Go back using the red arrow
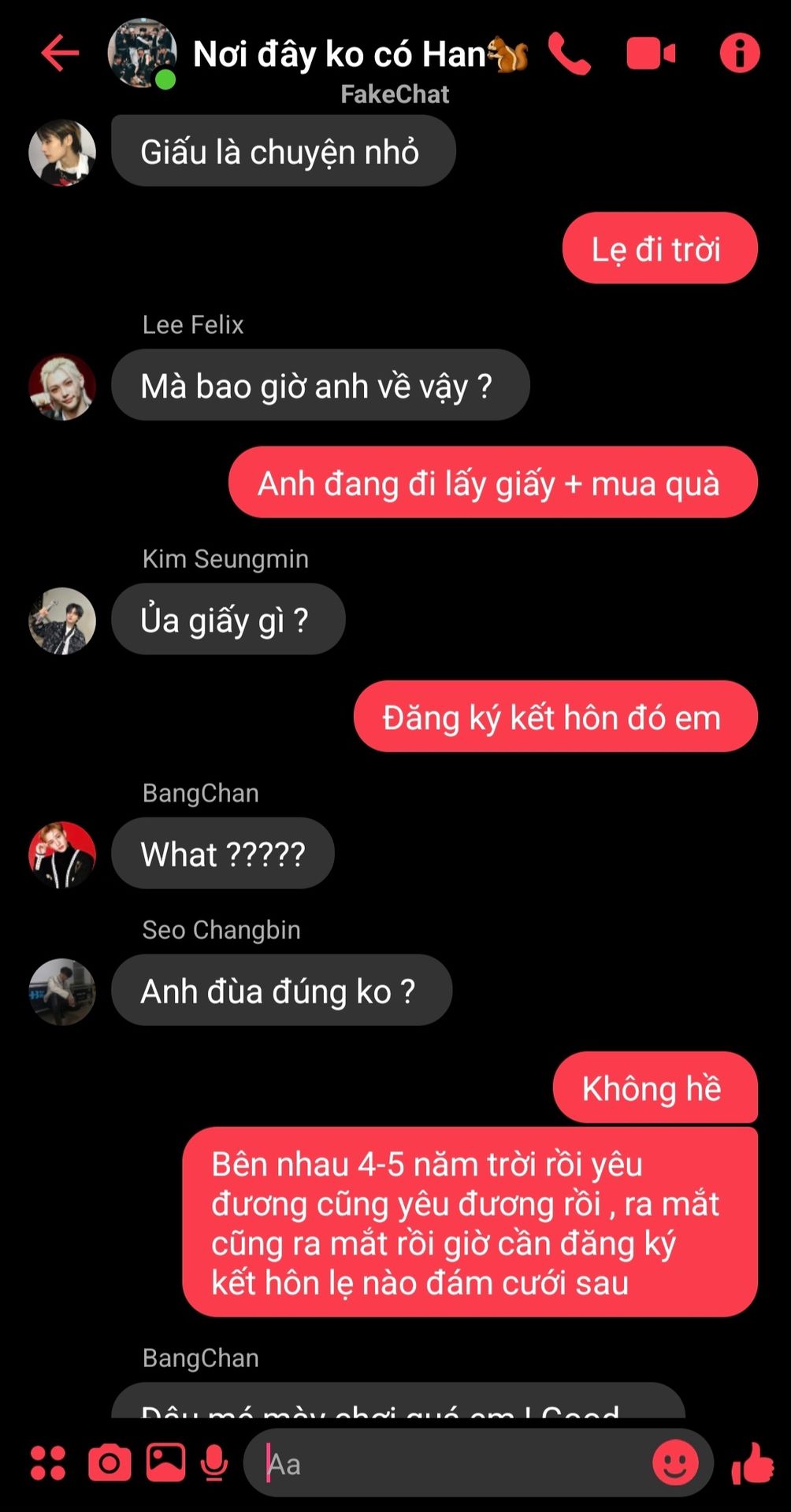The image size is (791, 1512). coord(60,54)
